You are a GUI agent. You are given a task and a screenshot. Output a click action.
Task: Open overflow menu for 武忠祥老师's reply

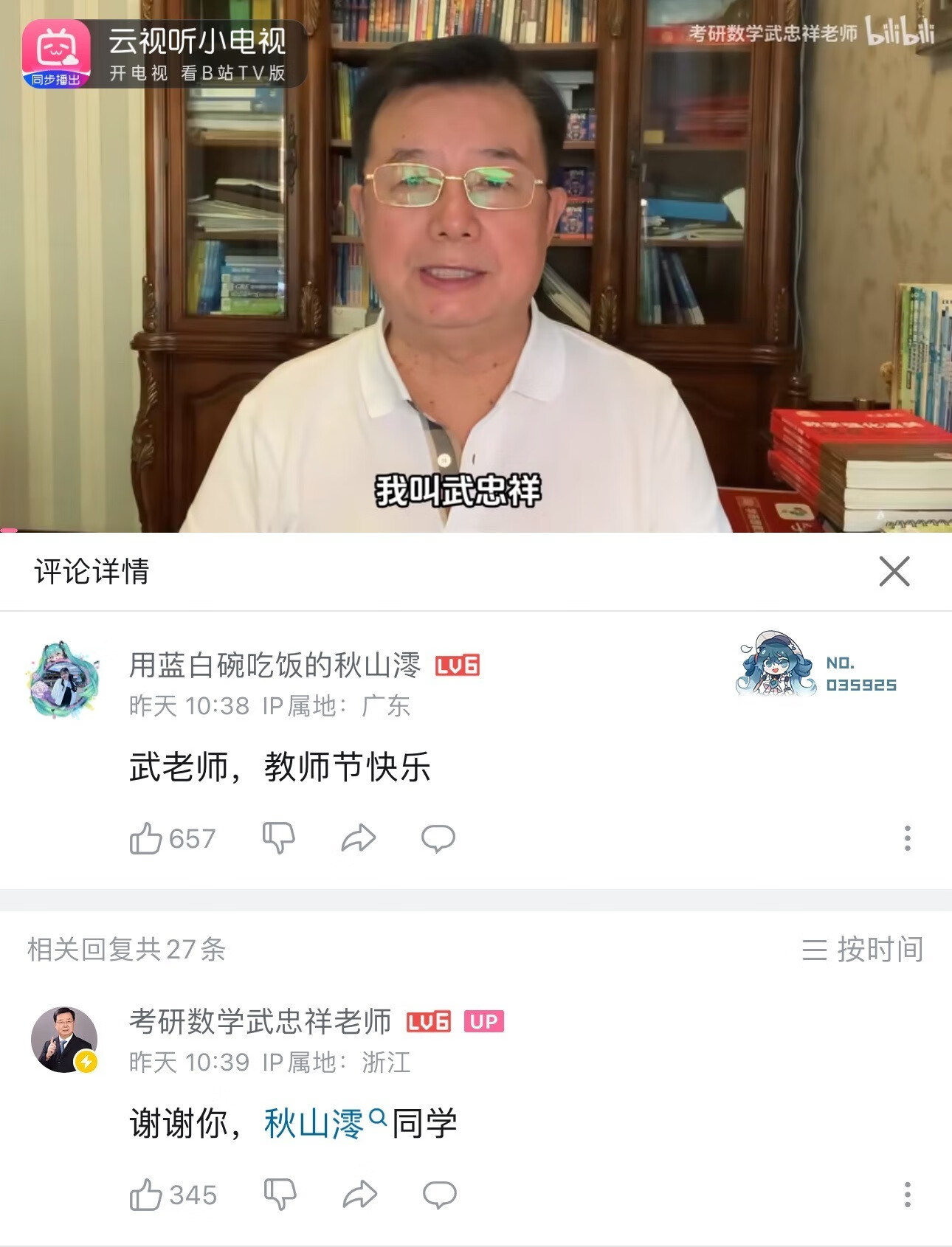(907, 1195)
